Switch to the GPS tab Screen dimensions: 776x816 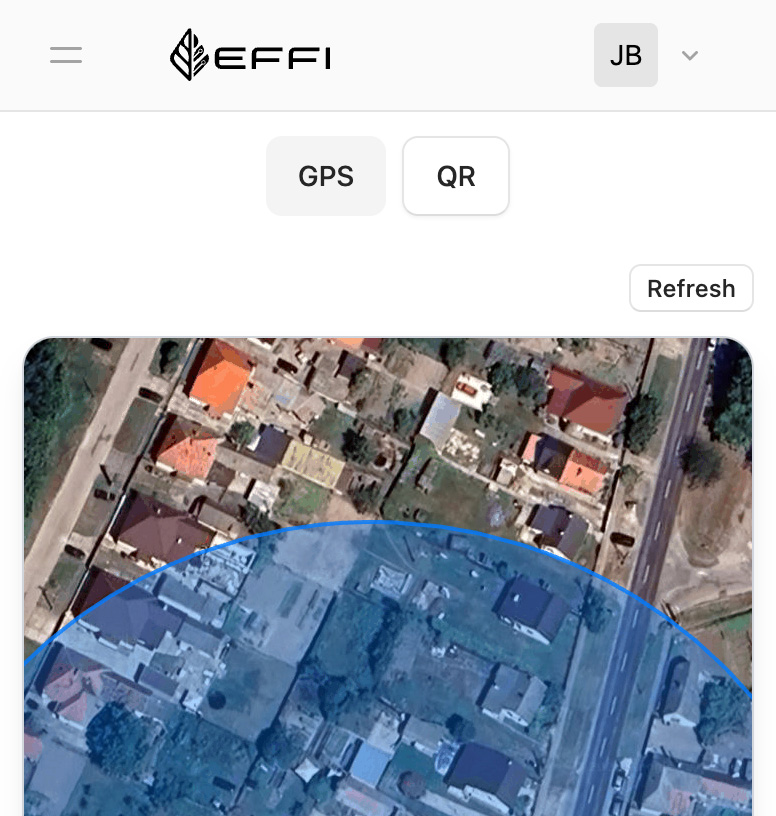coord(326,176)
